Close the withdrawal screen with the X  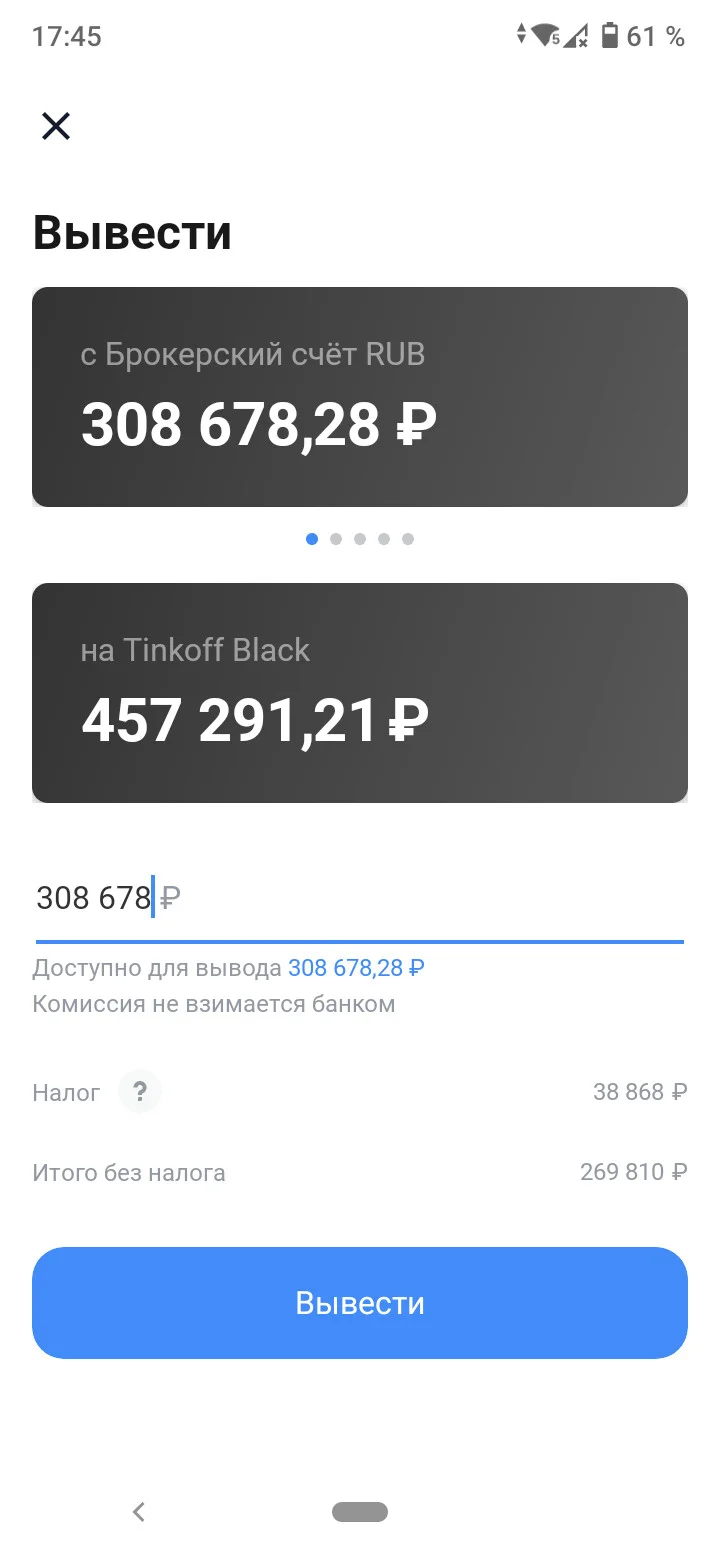56,126
